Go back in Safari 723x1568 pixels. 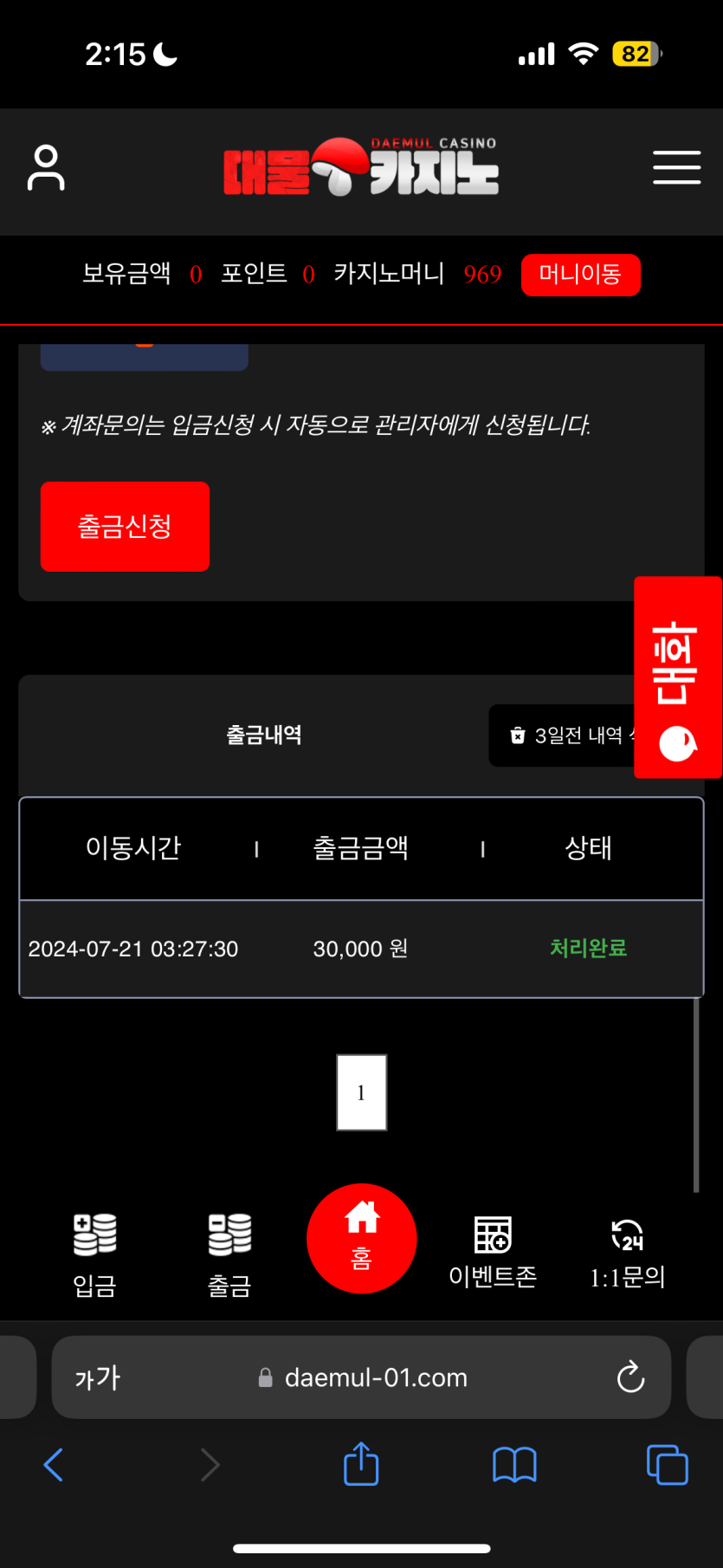[53, 1465]
